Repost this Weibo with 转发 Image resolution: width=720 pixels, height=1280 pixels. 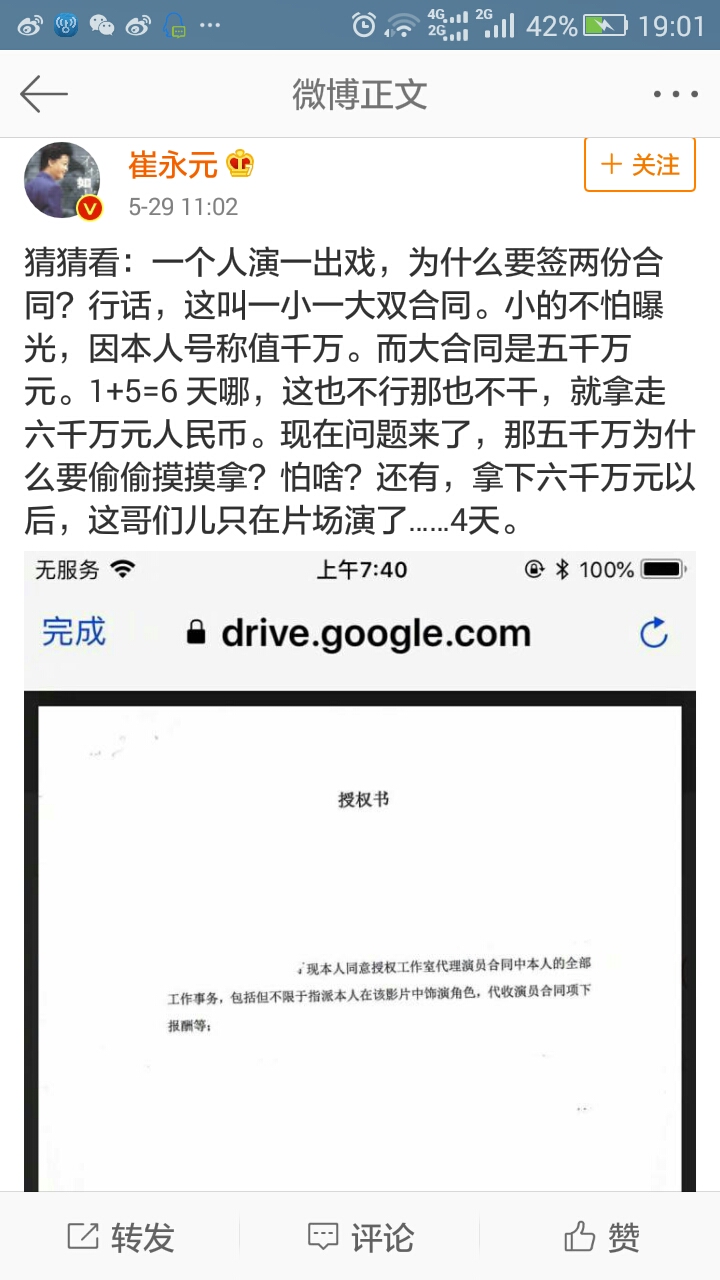point(120,1237)
